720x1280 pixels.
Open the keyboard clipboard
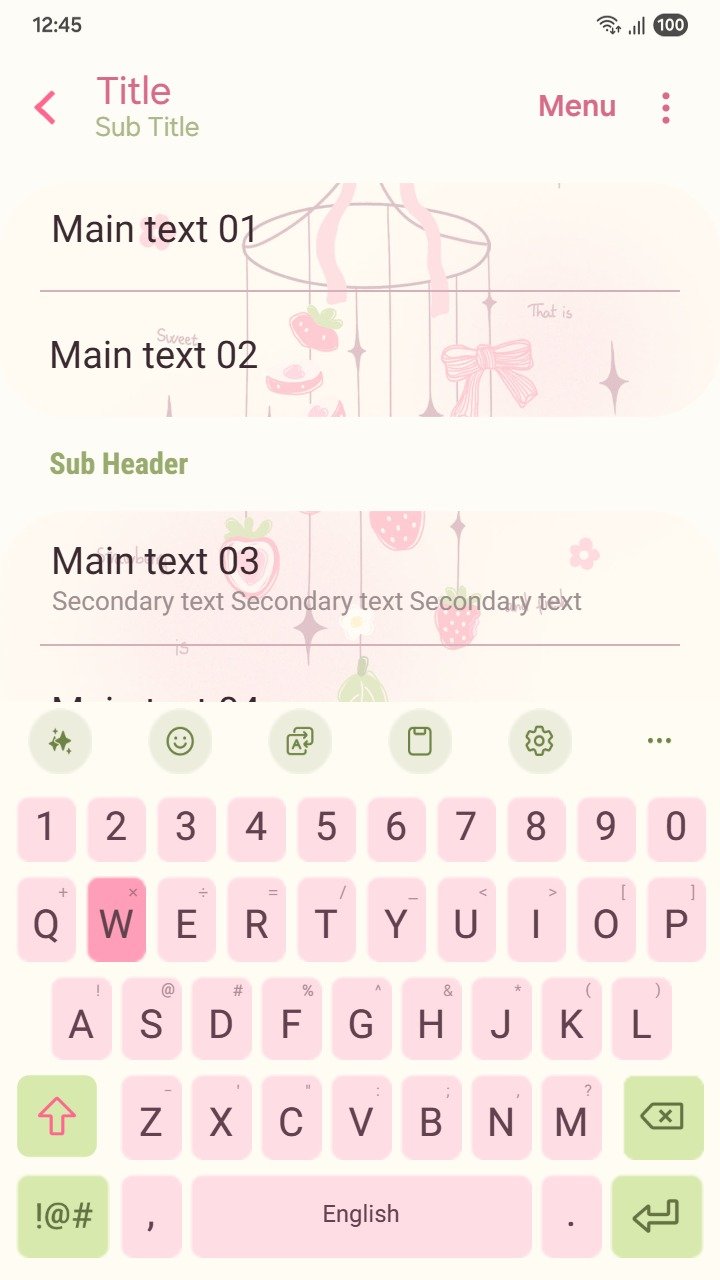point(420,741)
